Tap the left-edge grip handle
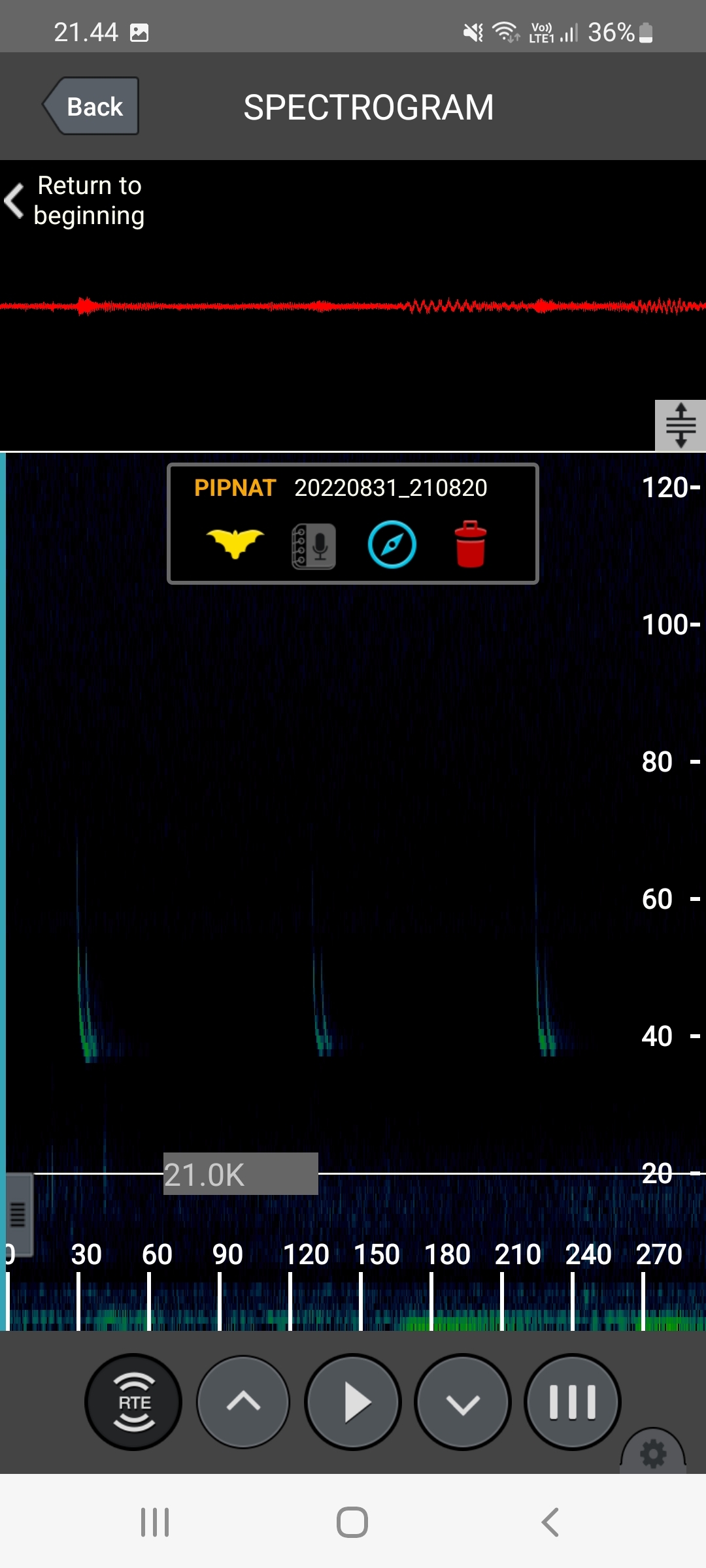706x1568 pixels. point(18,1215)
